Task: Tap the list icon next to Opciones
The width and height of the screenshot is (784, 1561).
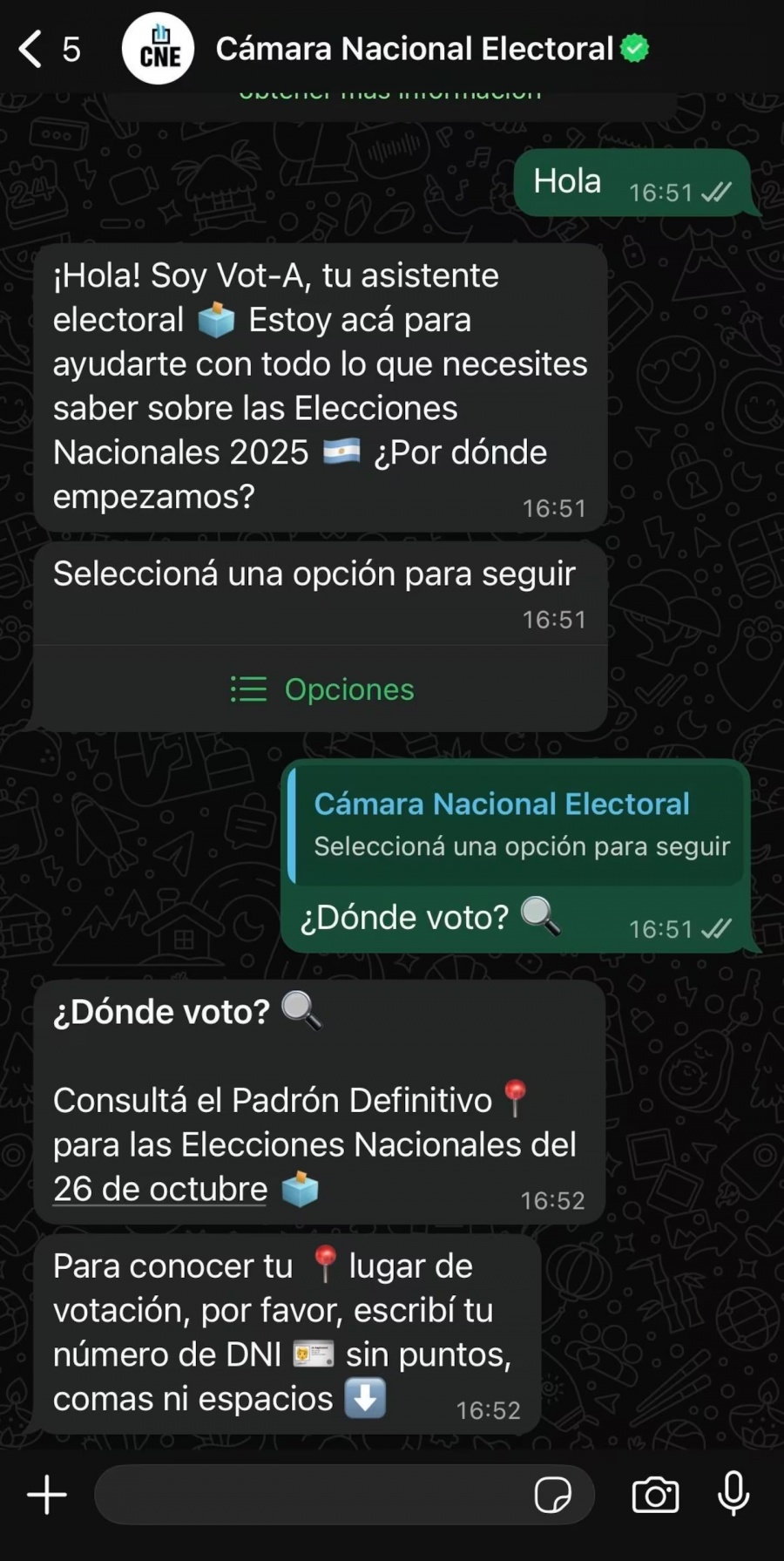Action: [x=247, y=689]
